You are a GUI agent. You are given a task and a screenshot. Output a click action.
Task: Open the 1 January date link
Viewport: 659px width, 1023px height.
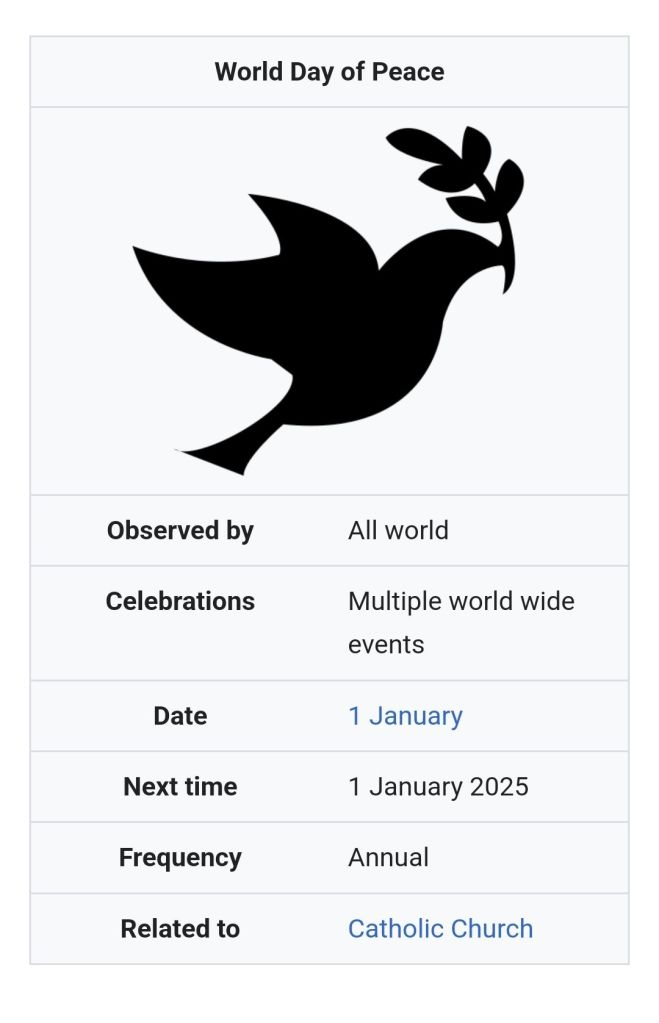tap(405, 716)
